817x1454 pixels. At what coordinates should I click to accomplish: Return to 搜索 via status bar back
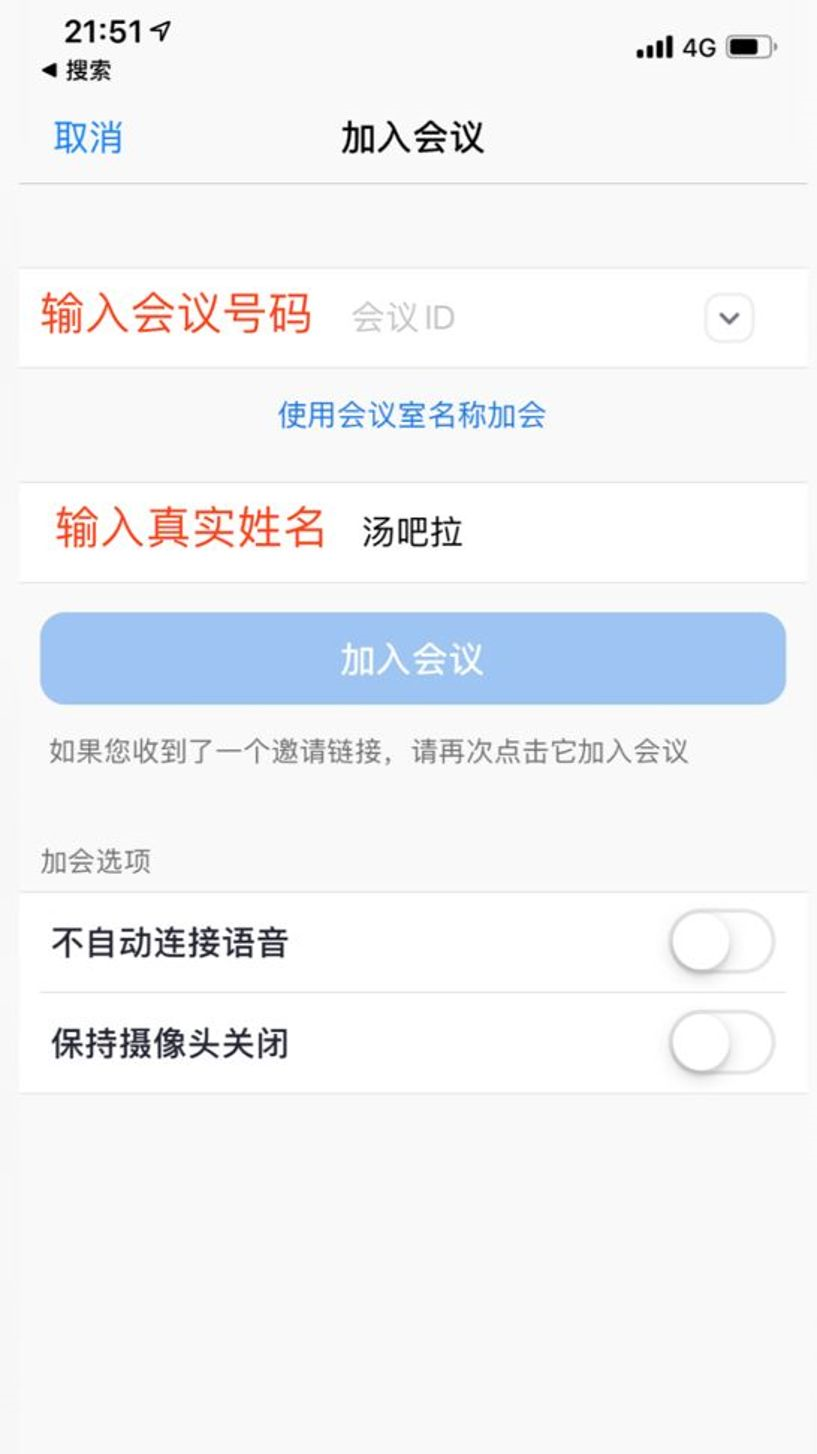click(x=76, y=71)
